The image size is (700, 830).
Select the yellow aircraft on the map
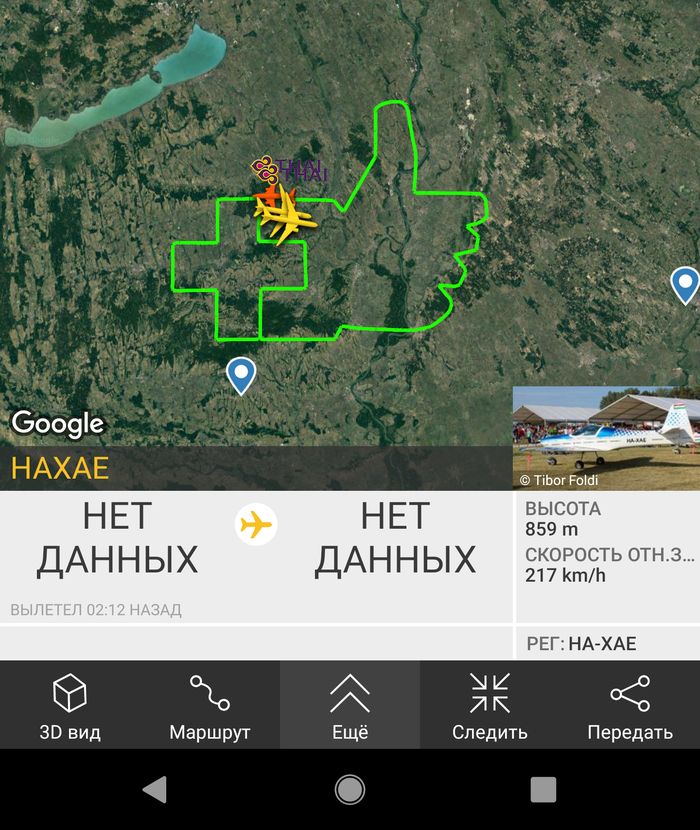(283, 214)
